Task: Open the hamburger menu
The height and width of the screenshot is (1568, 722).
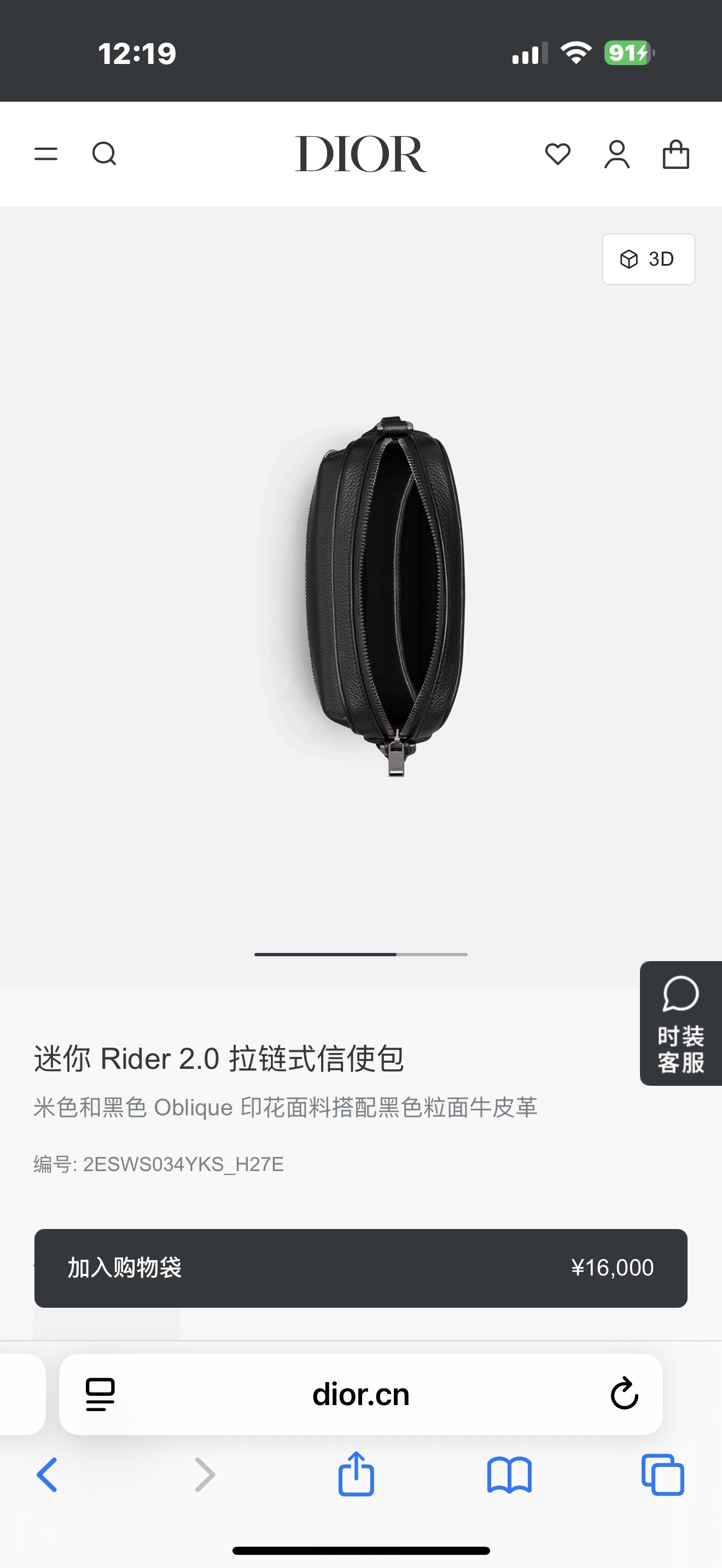Action: [45, 154]
